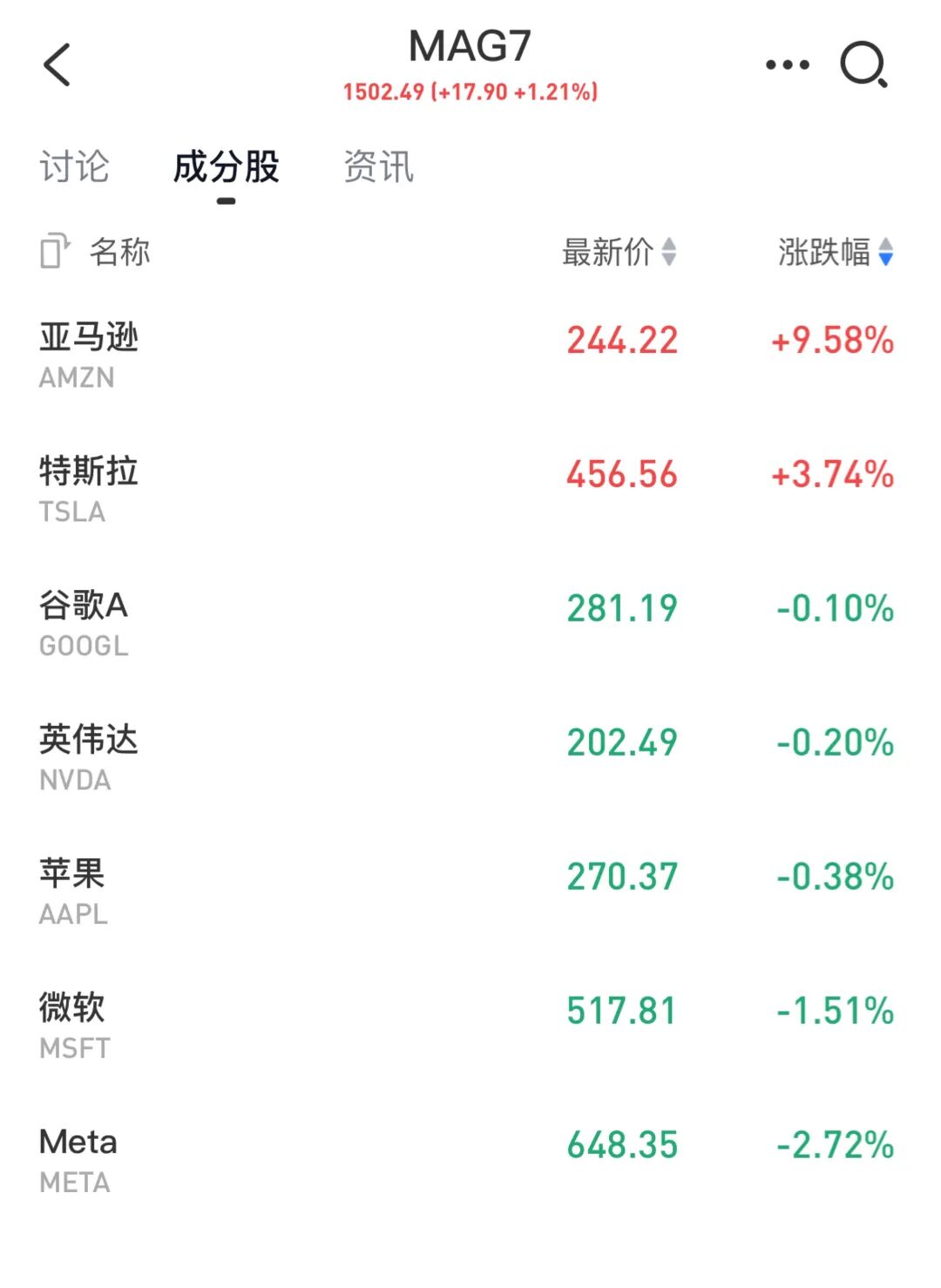Tap the rotate icon beside 名称
The image size is (941, 1288).
(x=55, y=252)
